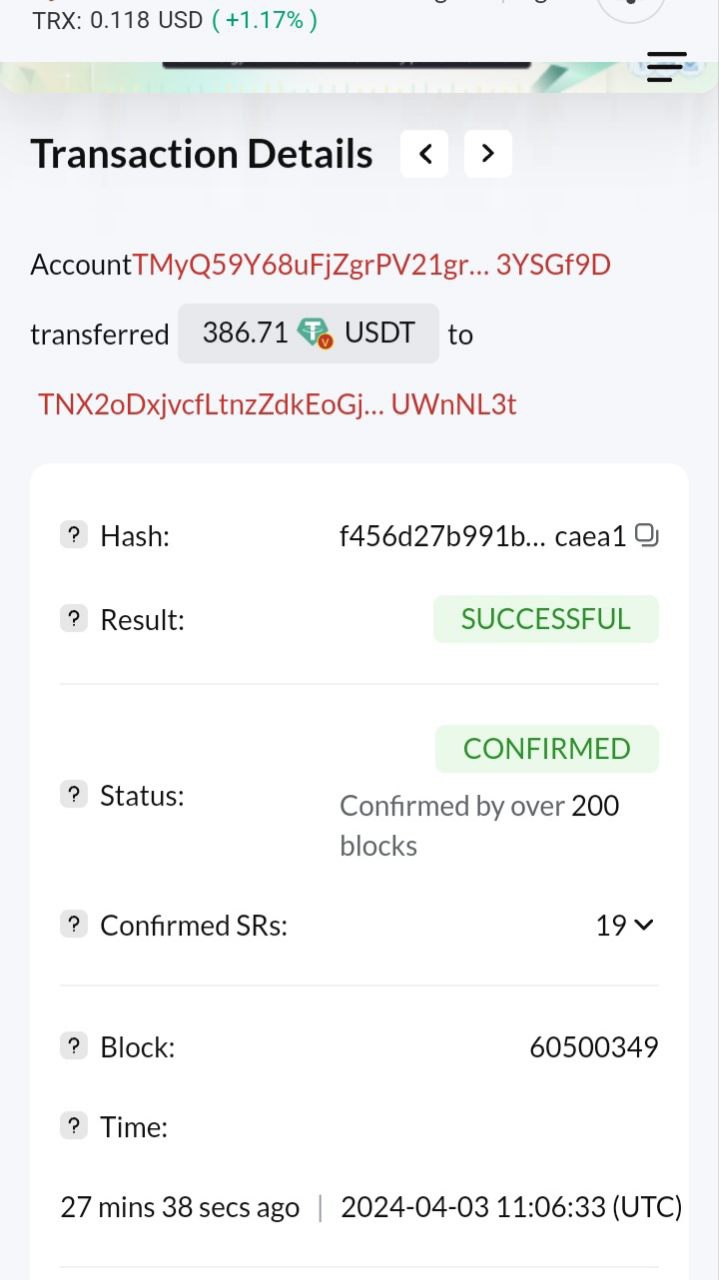Show help for Confirmed SRs
The width and height of the screenshot is (719, 1280).
click(74, 925)
